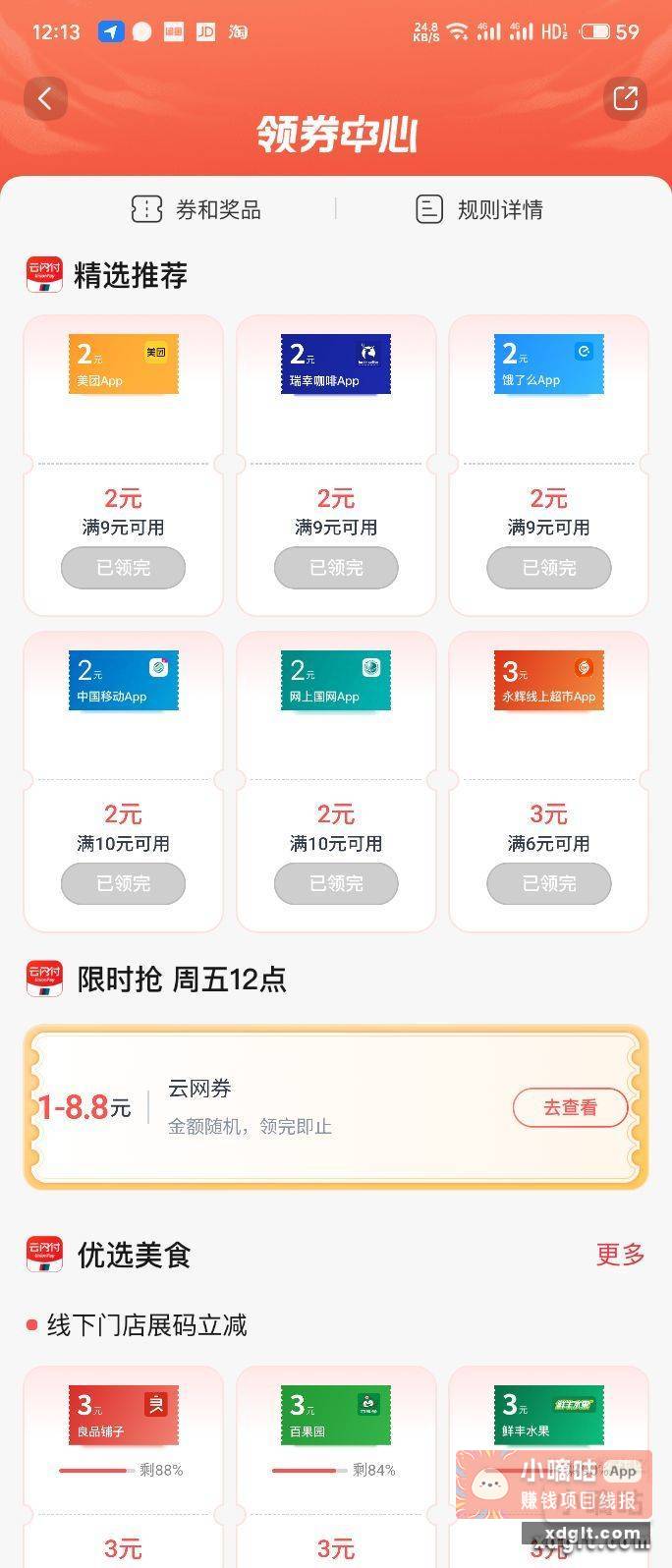Open the 美团App 2元 coupon card
Image resolution: width=672 pixels, height=1568 pixels.
tap(124, 393)
